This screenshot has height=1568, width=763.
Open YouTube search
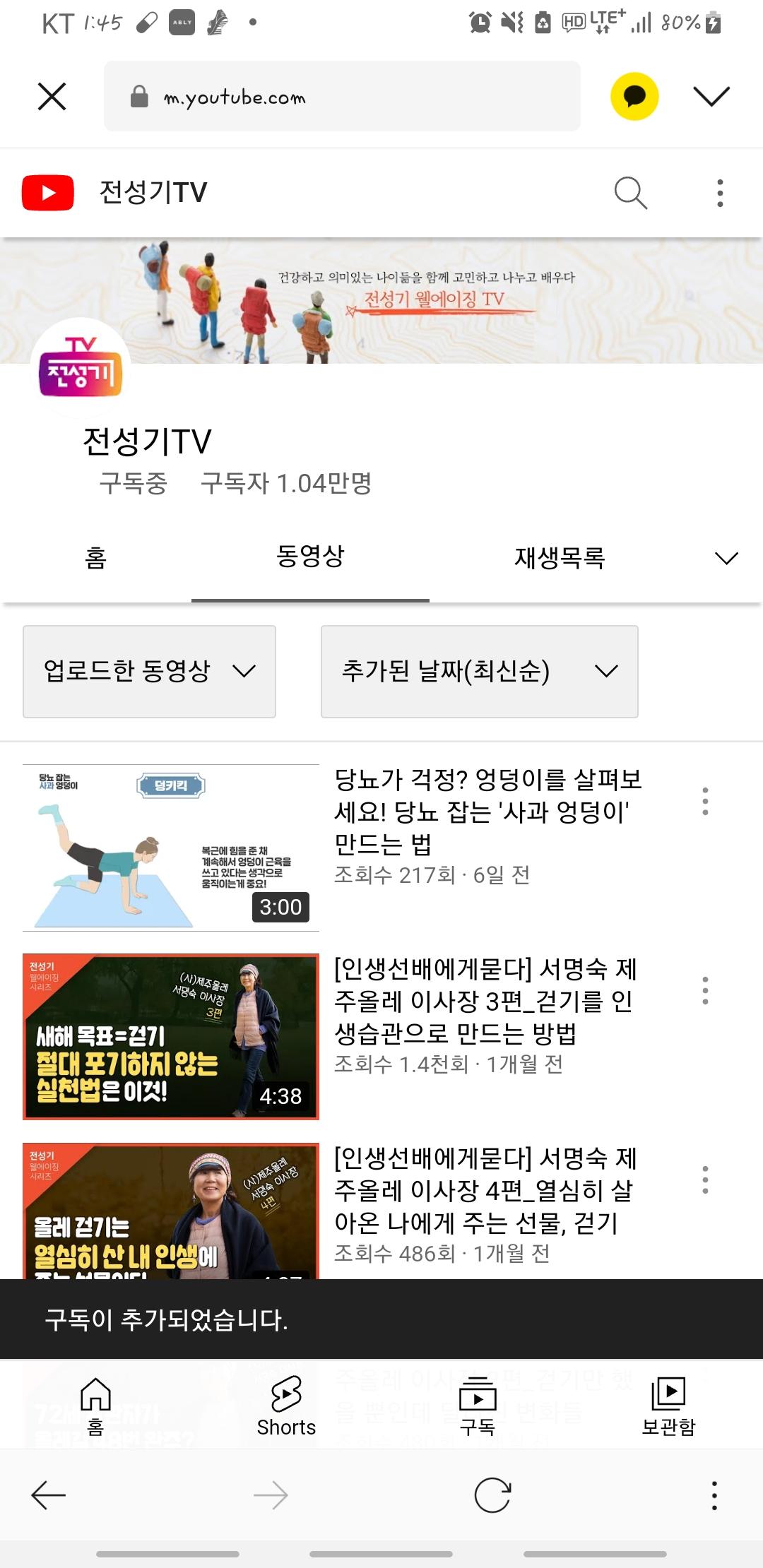(x=630, y=193)
